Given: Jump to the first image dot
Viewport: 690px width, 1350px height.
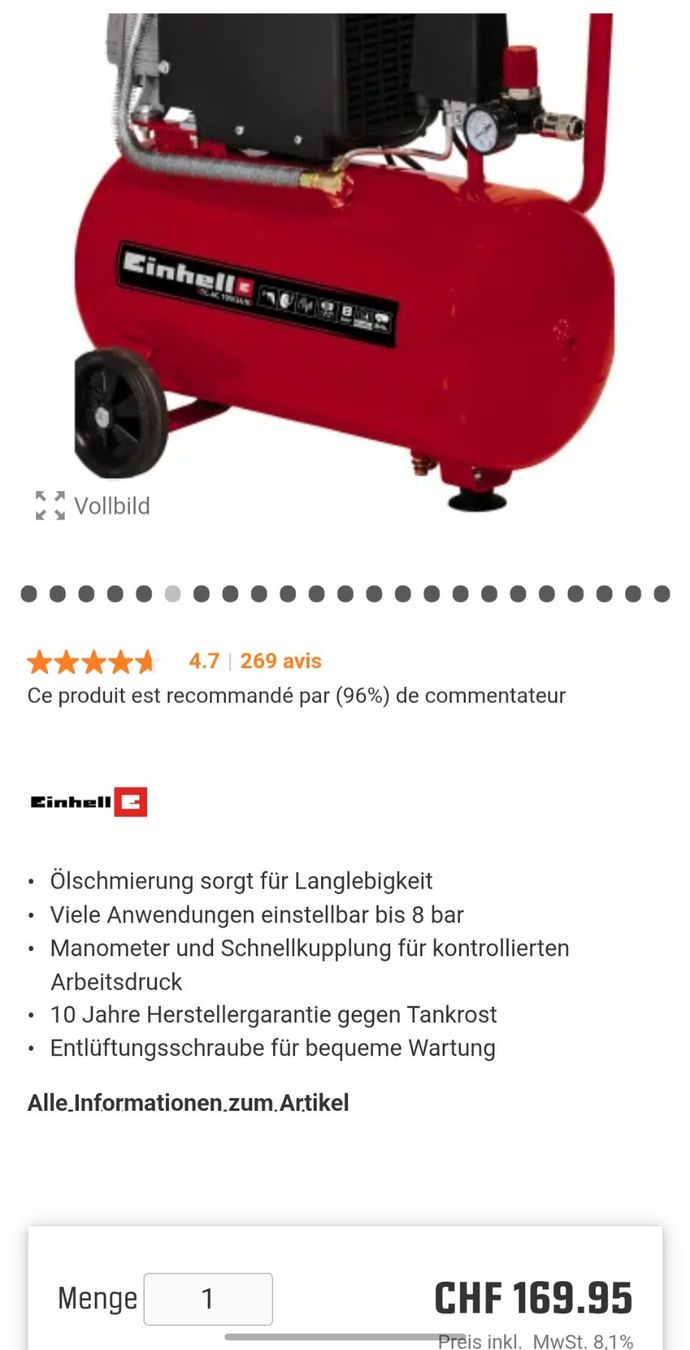Looking at the screenshot, I should pos(29,594).
